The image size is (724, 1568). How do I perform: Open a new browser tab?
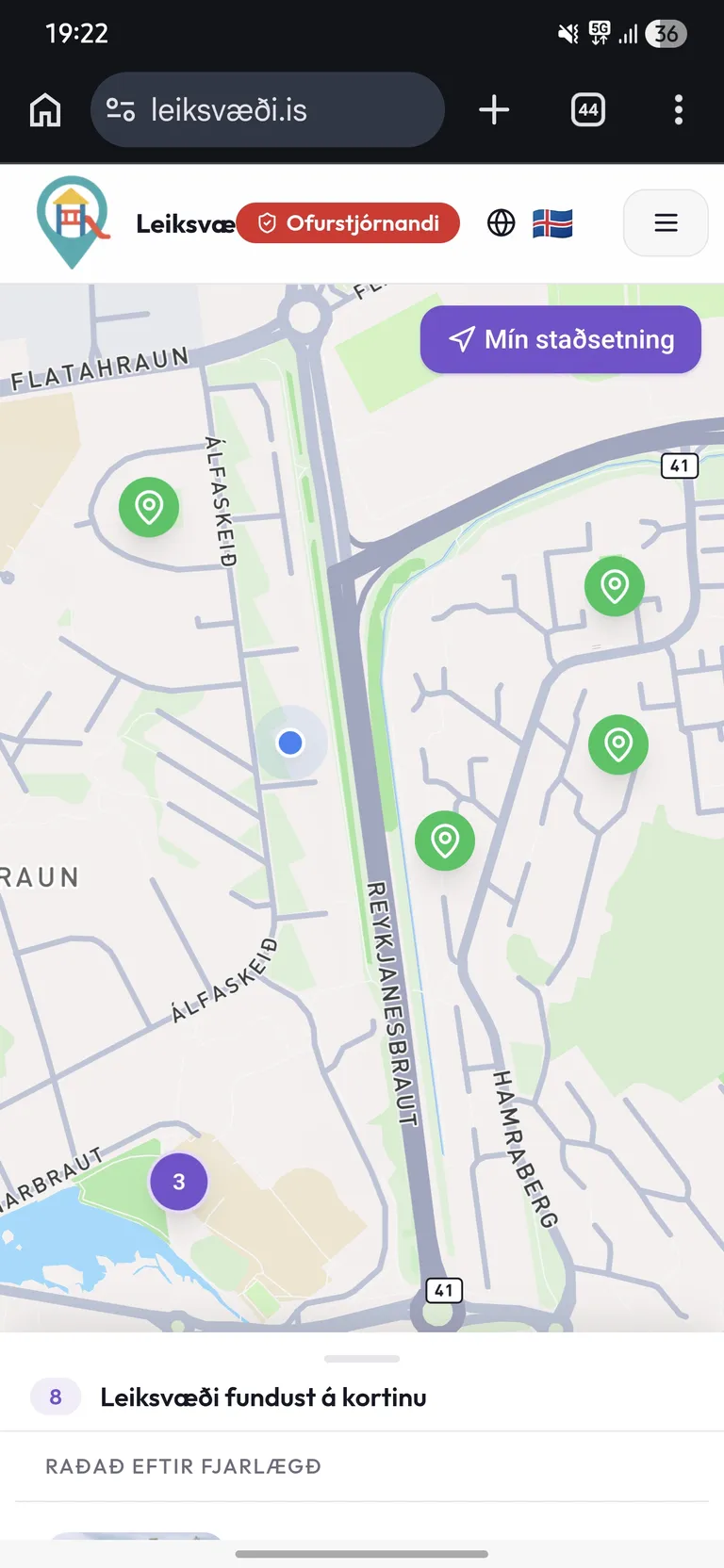tap(494, 110)
